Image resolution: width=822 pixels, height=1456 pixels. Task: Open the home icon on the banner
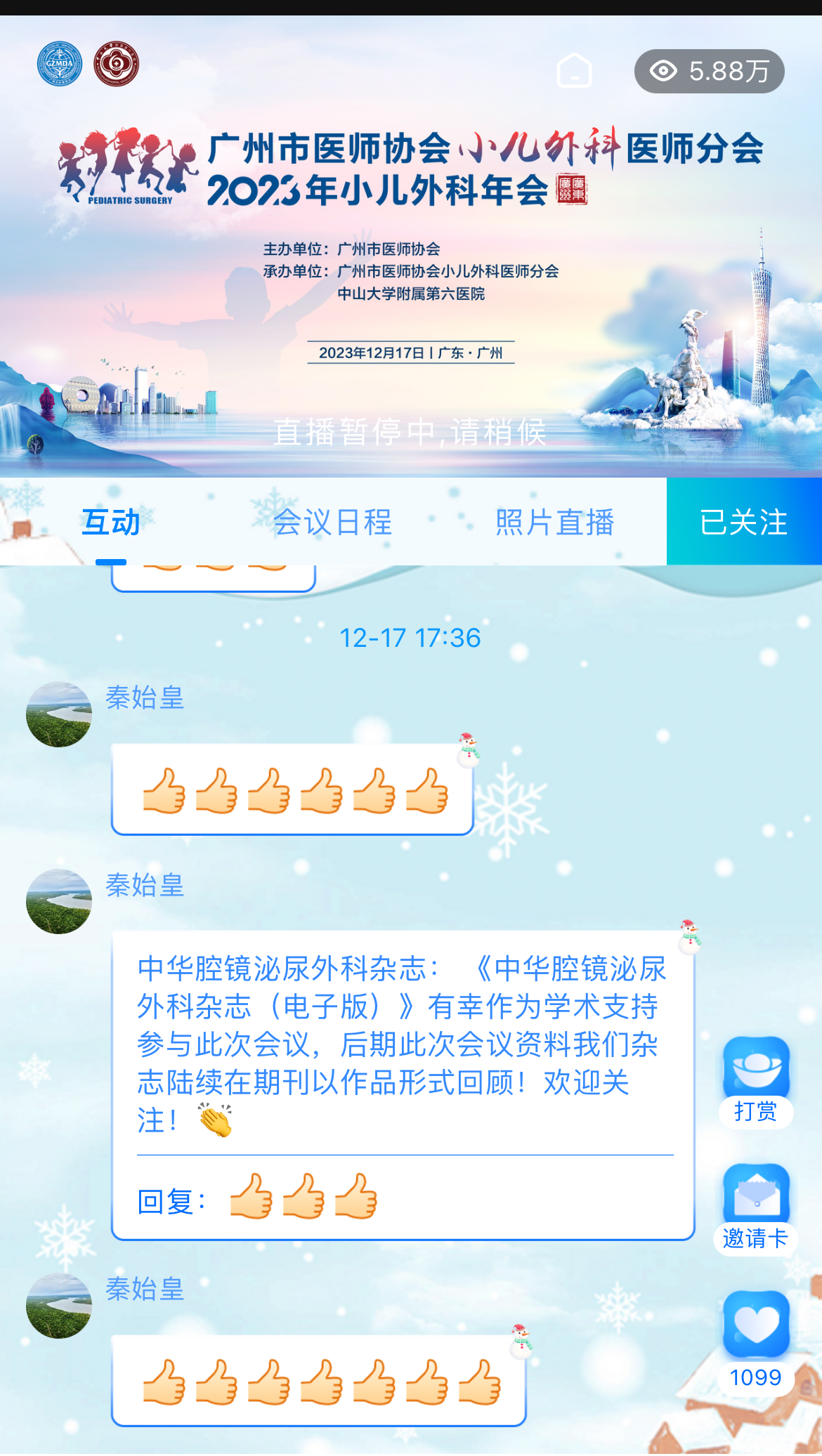[x=574, y=70]
